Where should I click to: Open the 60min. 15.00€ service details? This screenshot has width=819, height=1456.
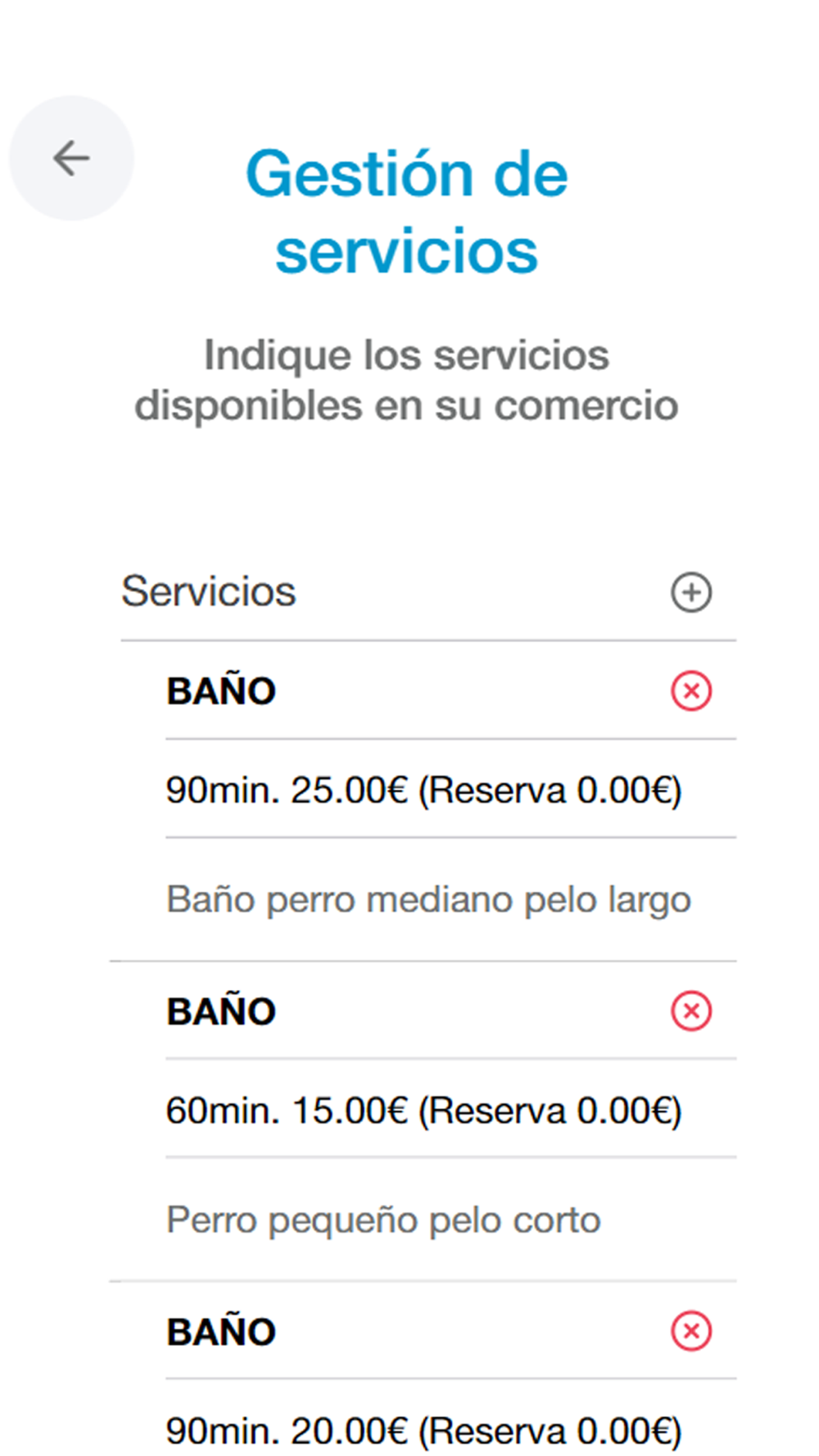click(x=450, y=1110)
